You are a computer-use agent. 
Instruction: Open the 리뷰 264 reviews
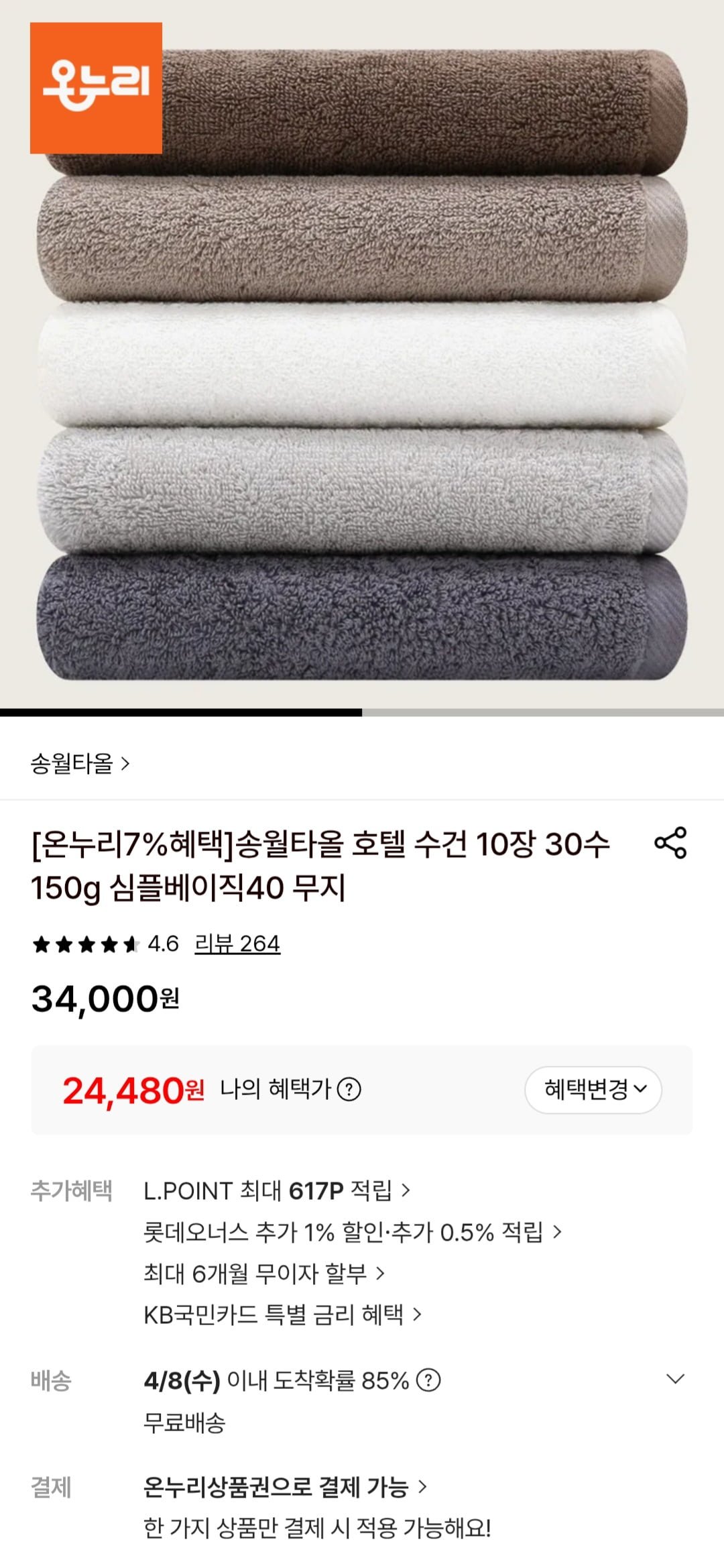237,944
